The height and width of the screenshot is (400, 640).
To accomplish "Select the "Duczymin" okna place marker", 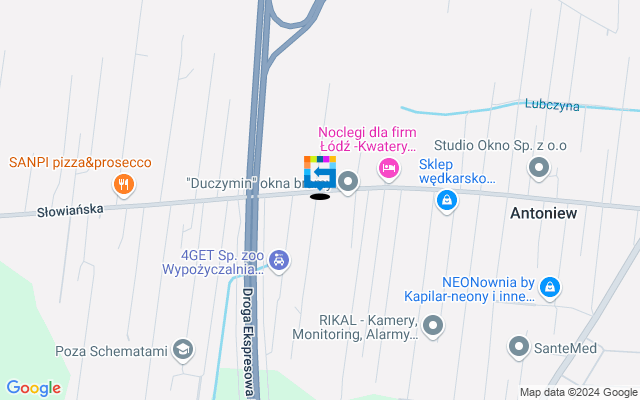I will 349,182.
